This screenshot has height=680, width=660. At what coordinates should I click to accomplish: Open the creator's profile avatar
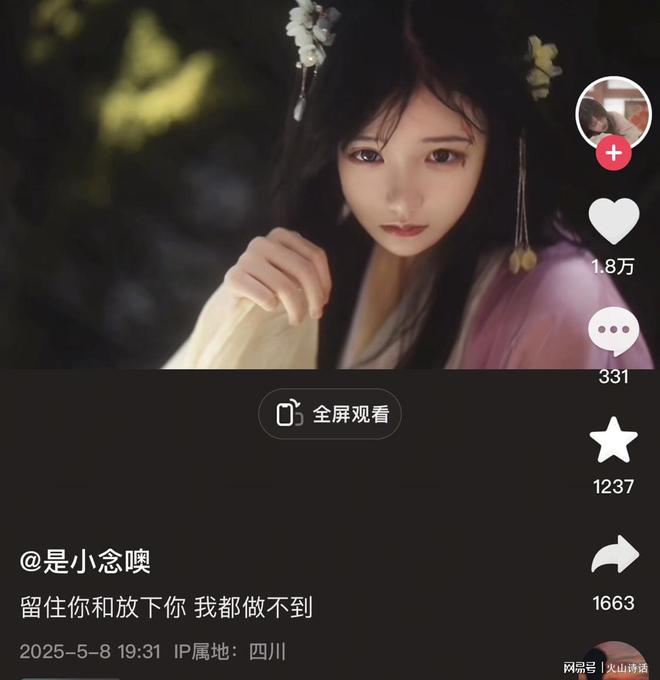[x=612, y=112]
